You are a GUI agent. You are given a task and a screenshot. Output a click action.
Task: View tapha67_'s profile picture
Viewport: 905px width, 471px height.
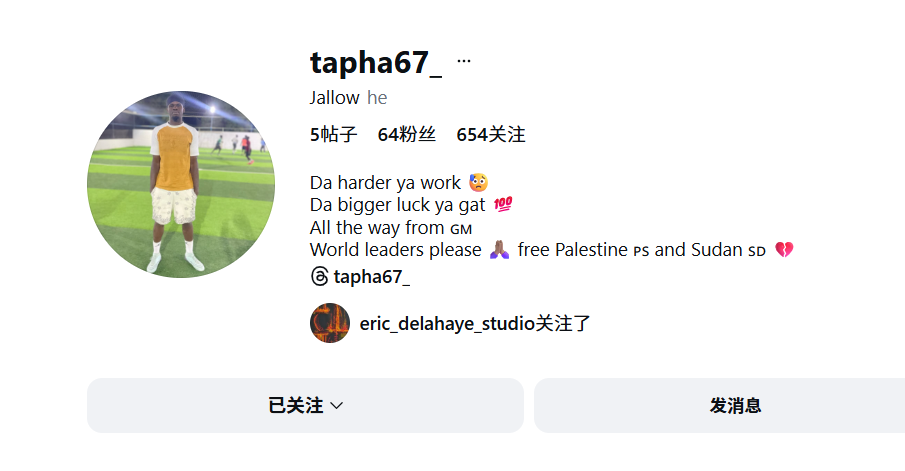181,184
